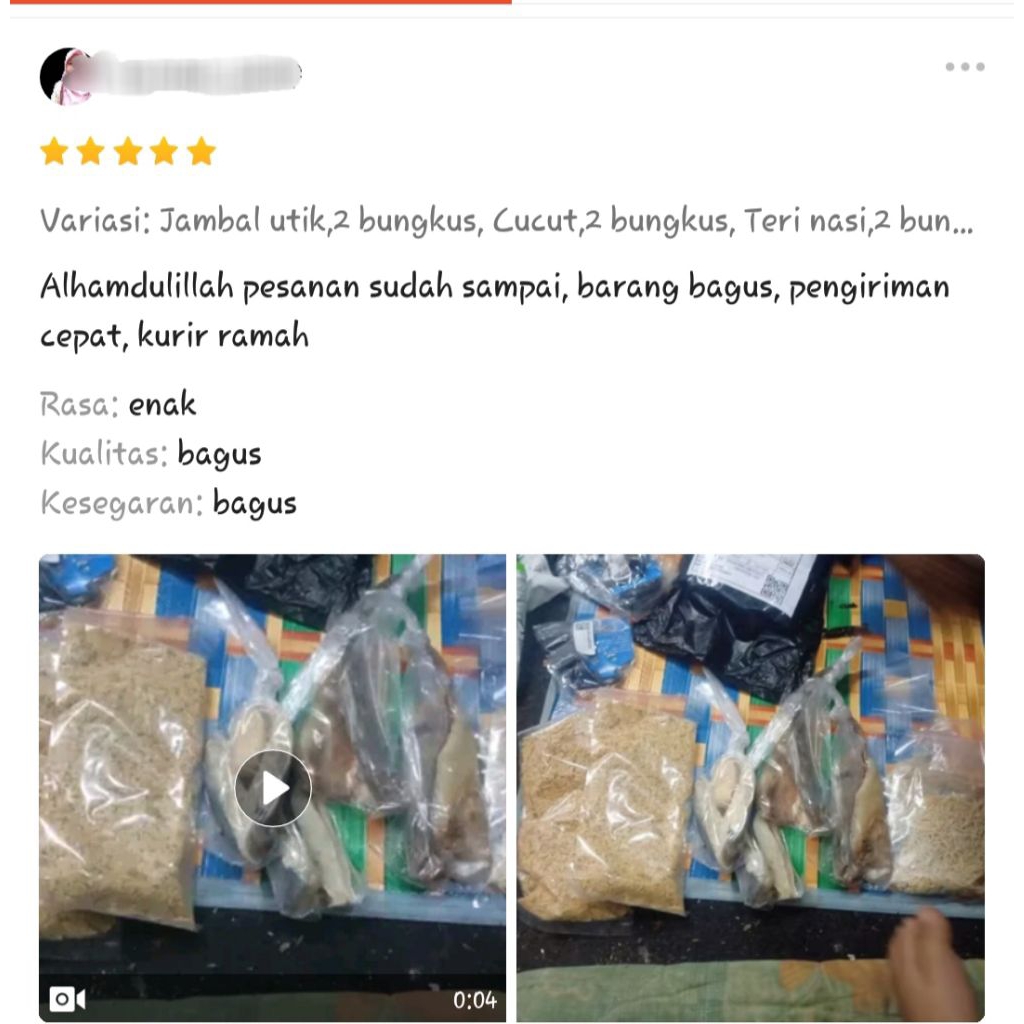Open the review's three-dot overflow menu
The height and width of the screenshot is (1024, 1024).
[964, 67]
